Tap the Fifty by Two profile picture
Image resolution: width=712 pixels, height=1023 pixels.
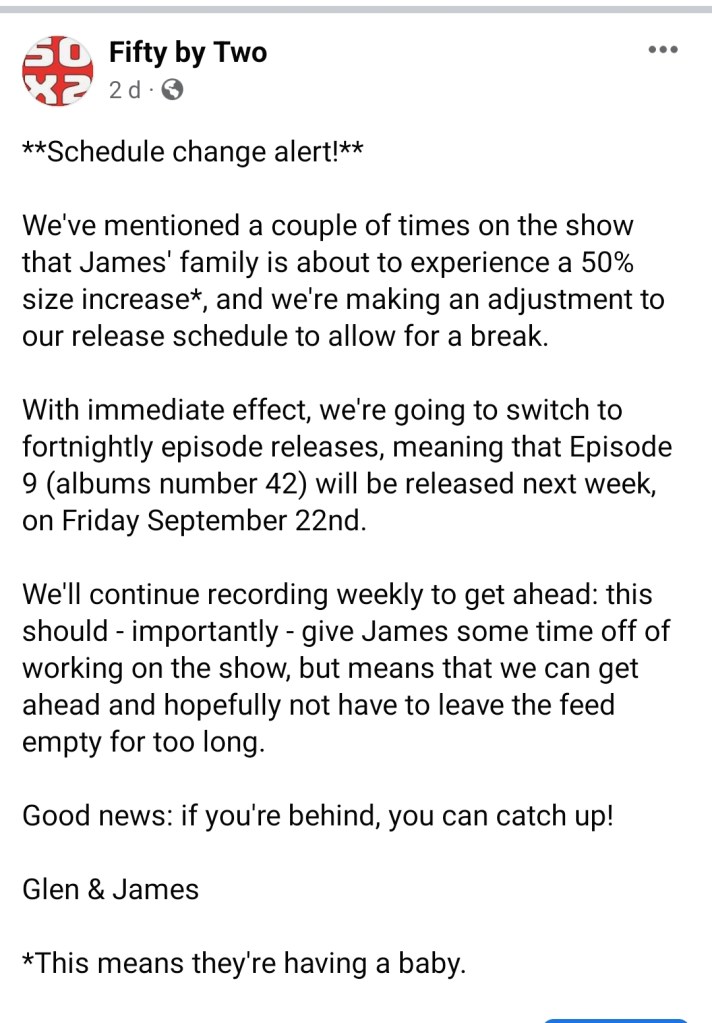(57, 72)
